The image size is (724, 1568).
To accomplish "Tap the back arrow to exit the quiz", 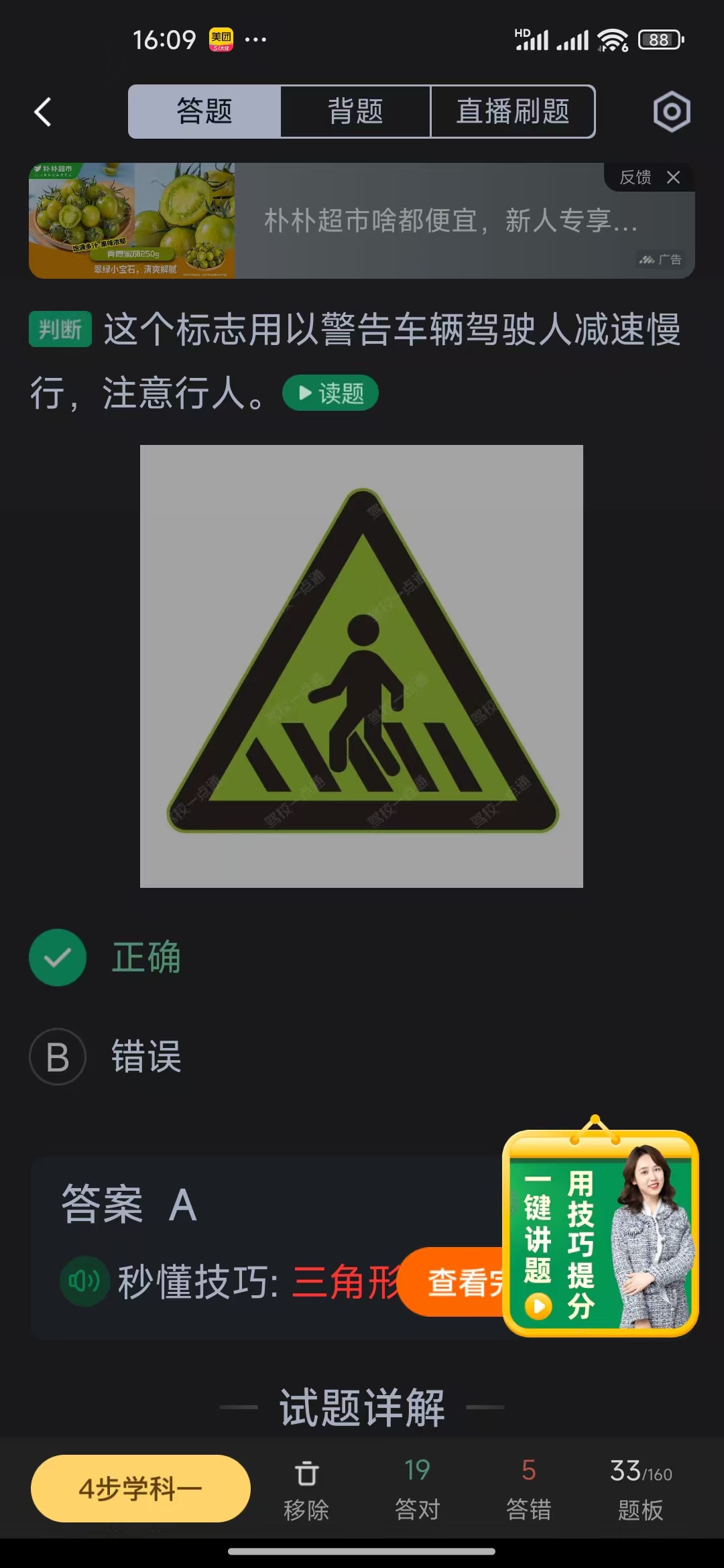I will (42, 112).
